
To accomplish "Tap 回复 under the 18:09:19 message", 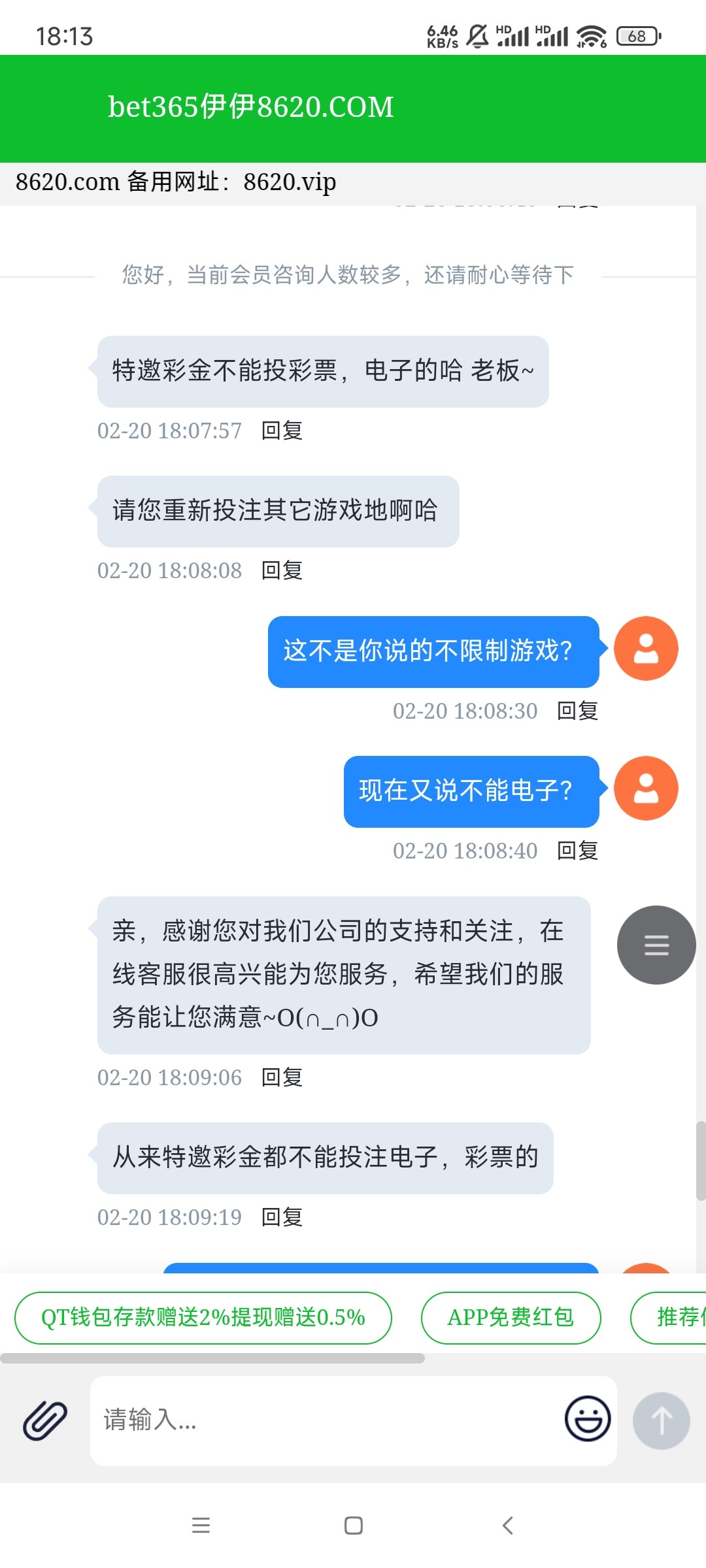I will pos(282,1217).
